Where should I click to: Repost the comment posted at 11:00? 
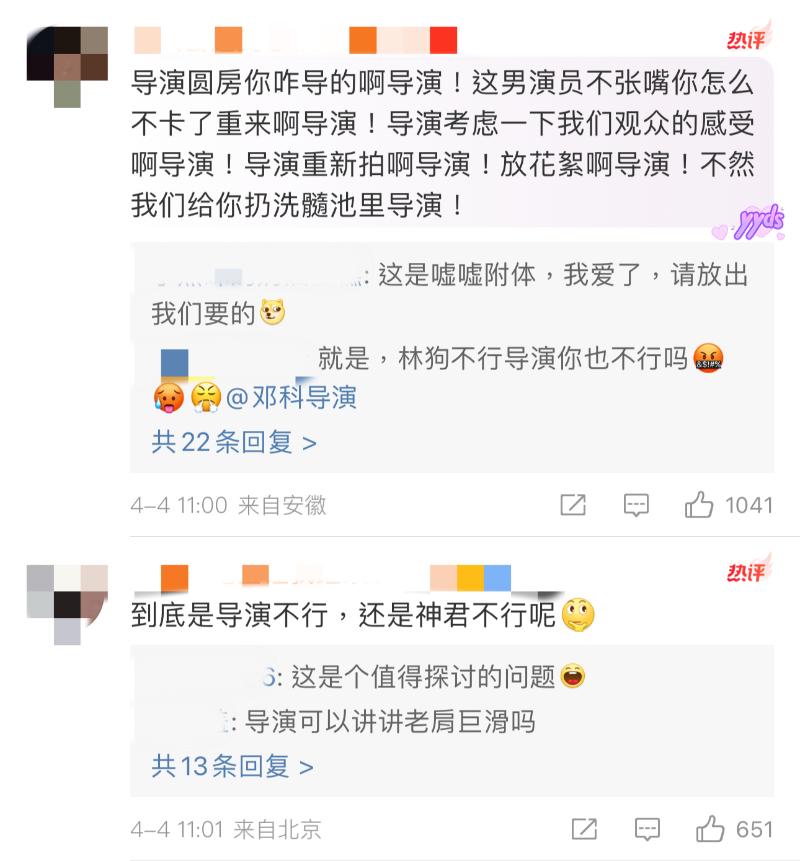point(573,505)
